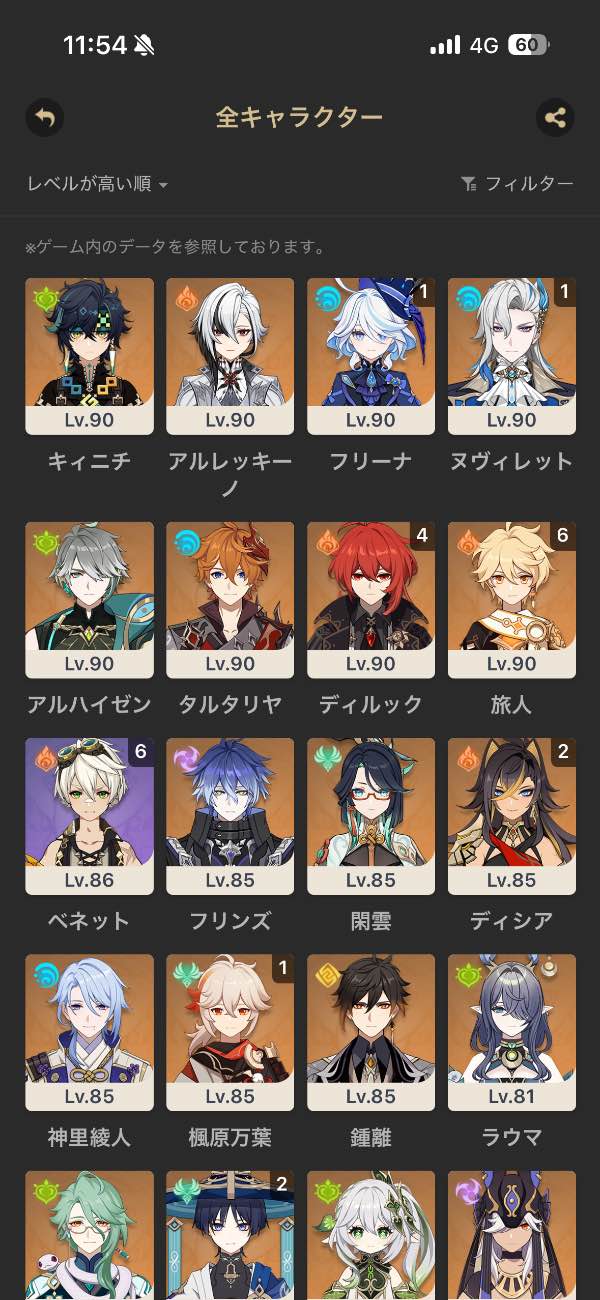Image resolution: width=600 pixels, height=1300 pixels.
Task: Open the レベルが高い順 sort dropdown
Action: [97, 184]
